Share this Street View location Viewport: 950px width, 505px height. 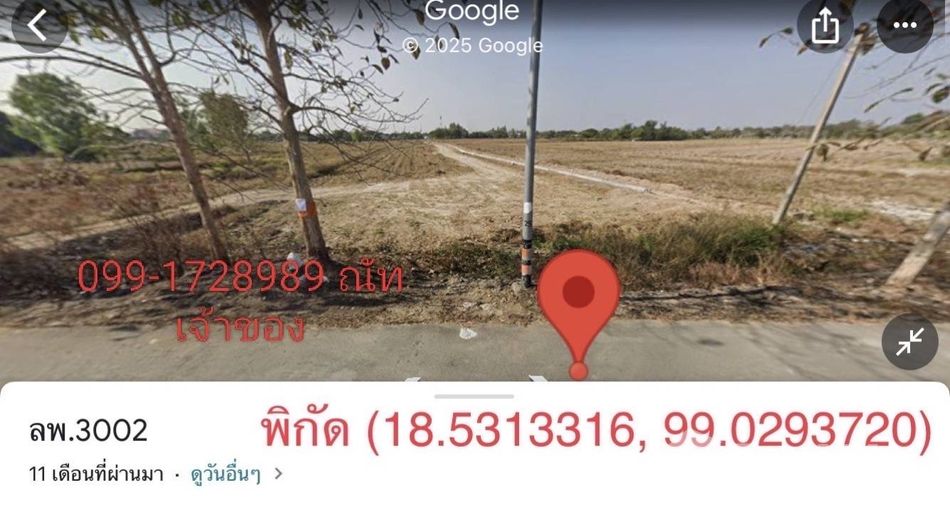825,26
